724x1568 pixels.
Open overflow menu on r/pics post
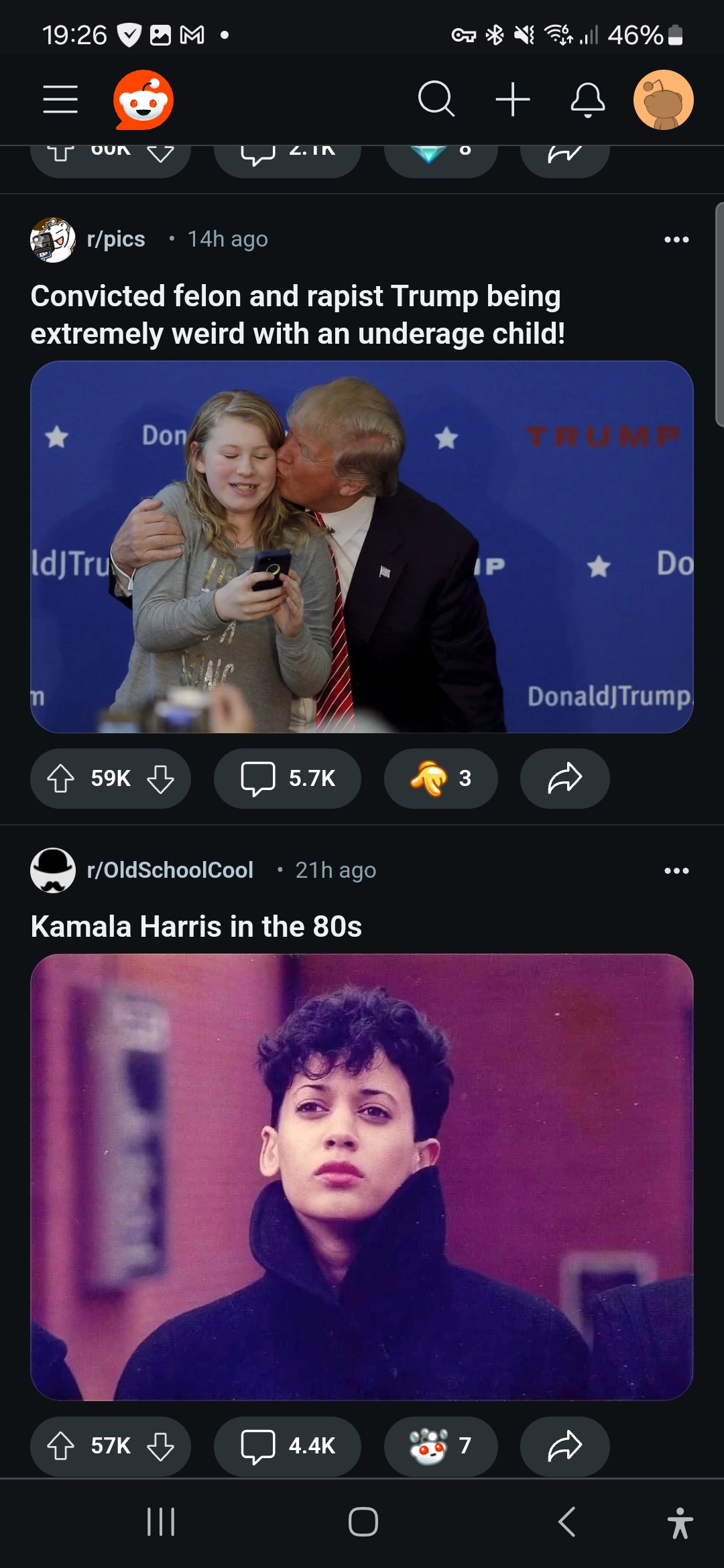click(676, 239)
